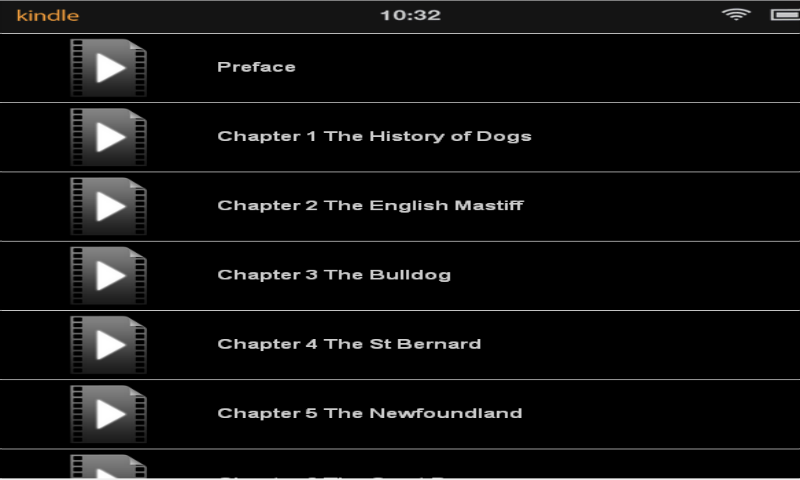The image size is (800, 480).
Task: Open the Preface entry
Action: point(256,67)
